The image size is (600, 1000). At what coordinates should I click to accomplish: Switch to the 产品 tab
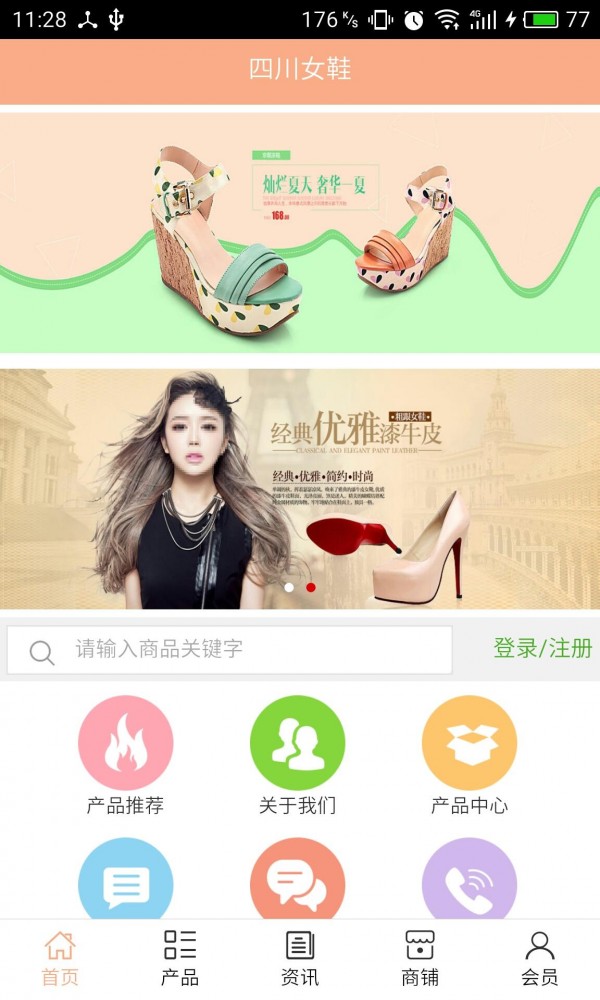click(180, 959)
